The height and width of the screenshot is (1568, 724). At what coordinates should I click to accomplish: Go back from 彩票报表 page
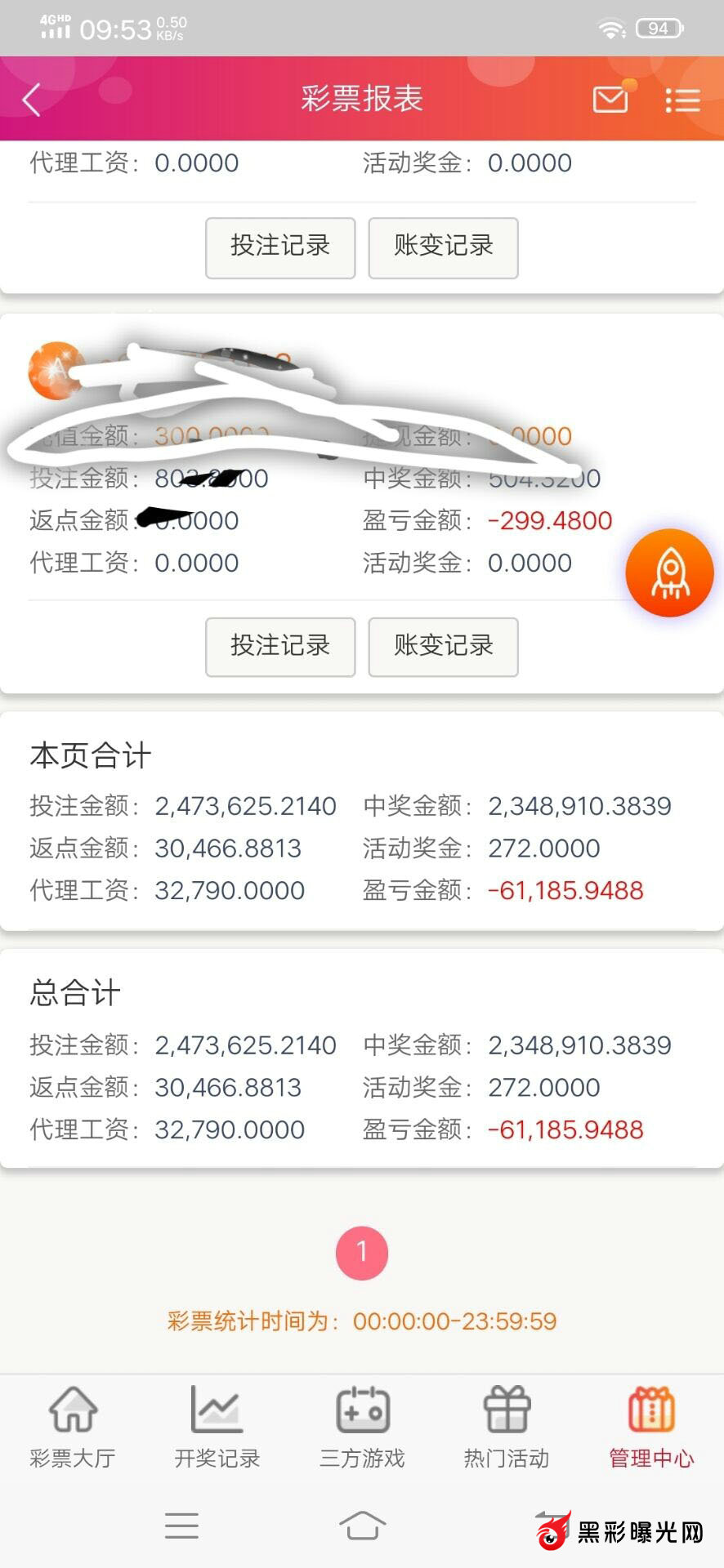click(31, 100)
